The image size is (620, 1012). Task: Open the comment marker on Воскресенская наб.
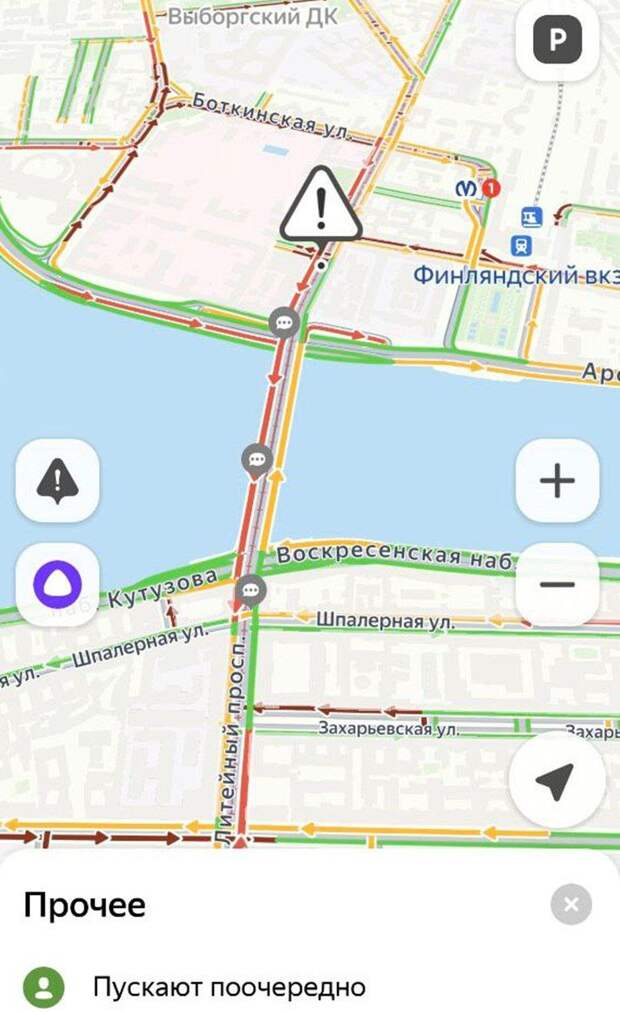tap(251, 591)
